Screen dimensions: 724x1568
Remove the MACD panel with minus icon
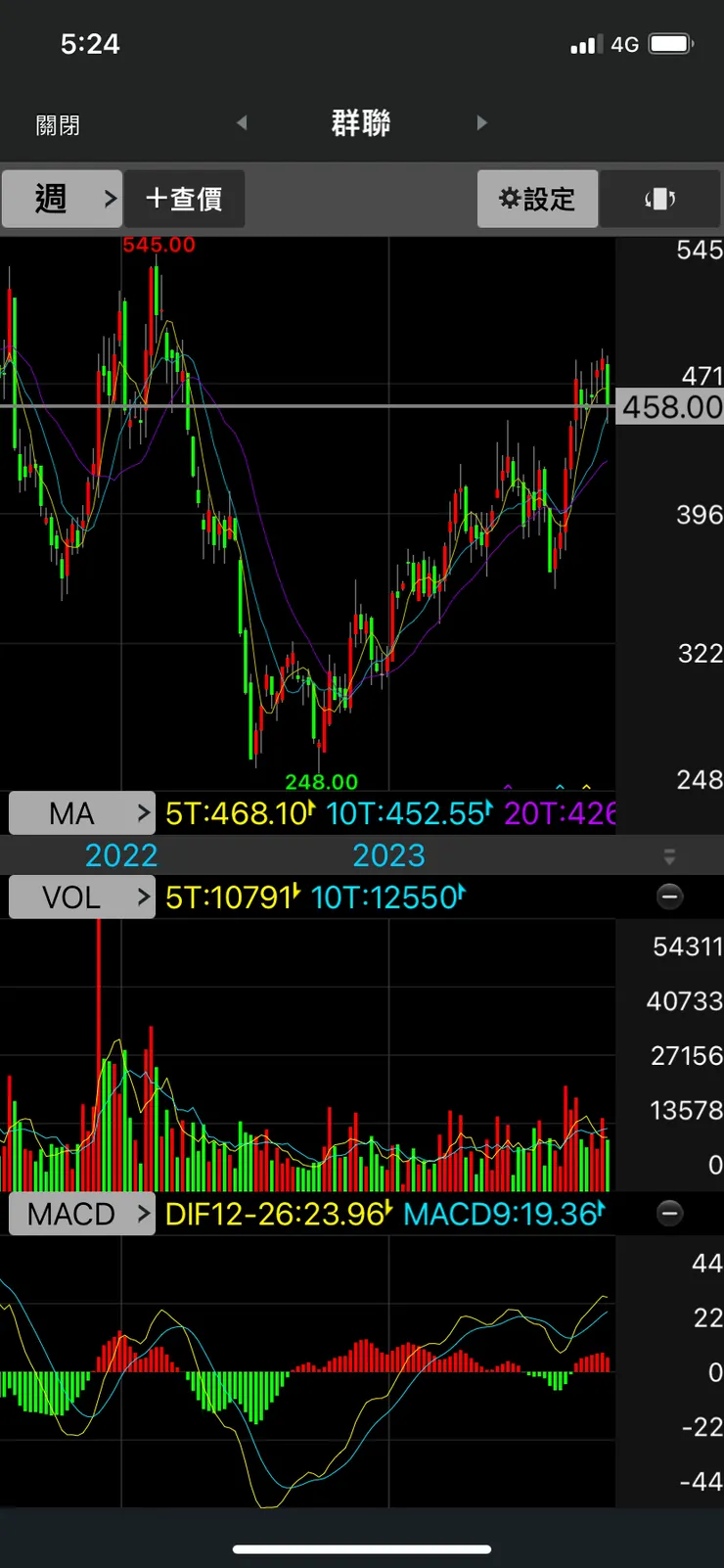tap(670, 1214)
